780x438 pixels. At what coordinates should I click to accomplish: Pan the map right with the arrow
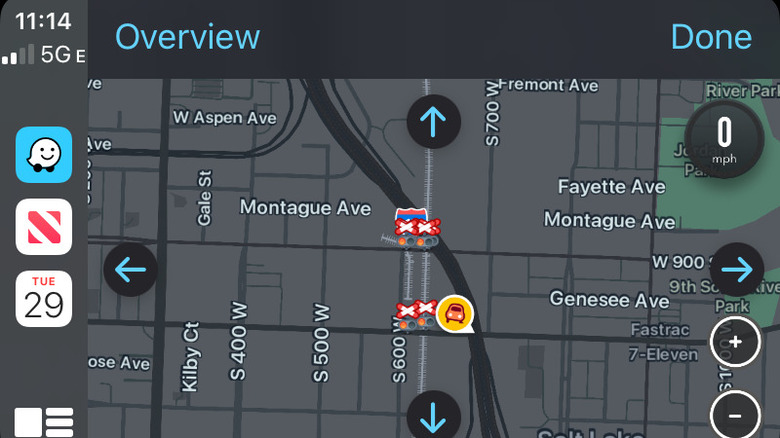pos(737,269)
